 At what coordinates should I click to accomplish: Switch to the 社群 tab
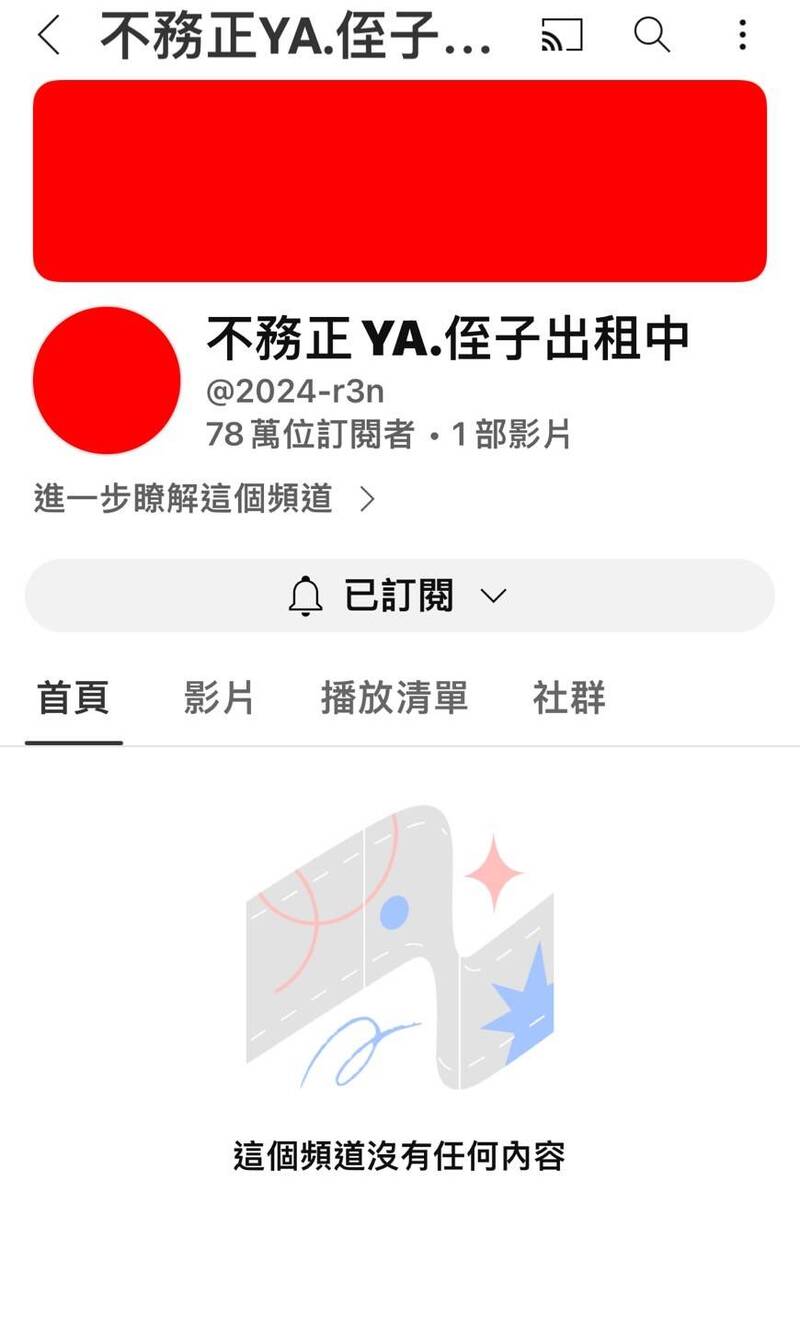pyautogui.click(x=569, y=698)
